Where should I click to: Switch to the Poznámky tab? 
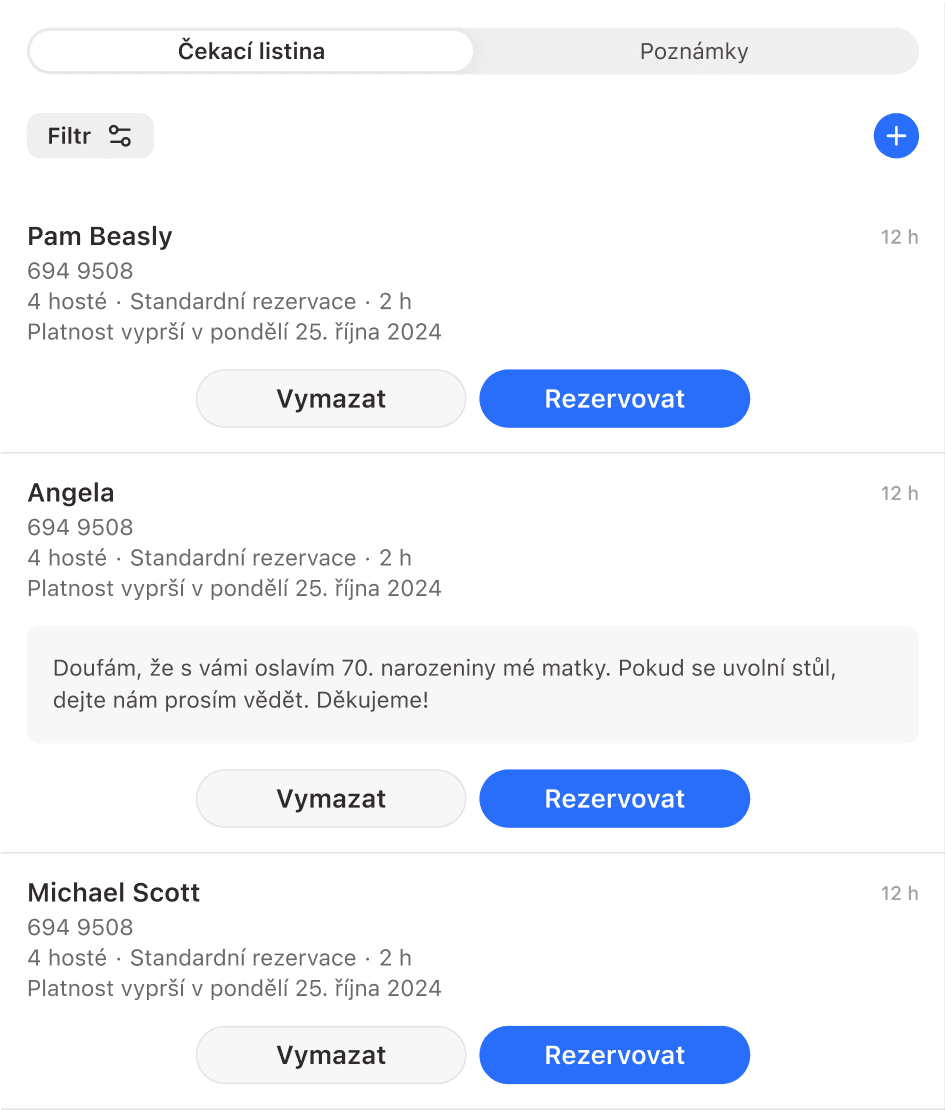click(694, 52)
